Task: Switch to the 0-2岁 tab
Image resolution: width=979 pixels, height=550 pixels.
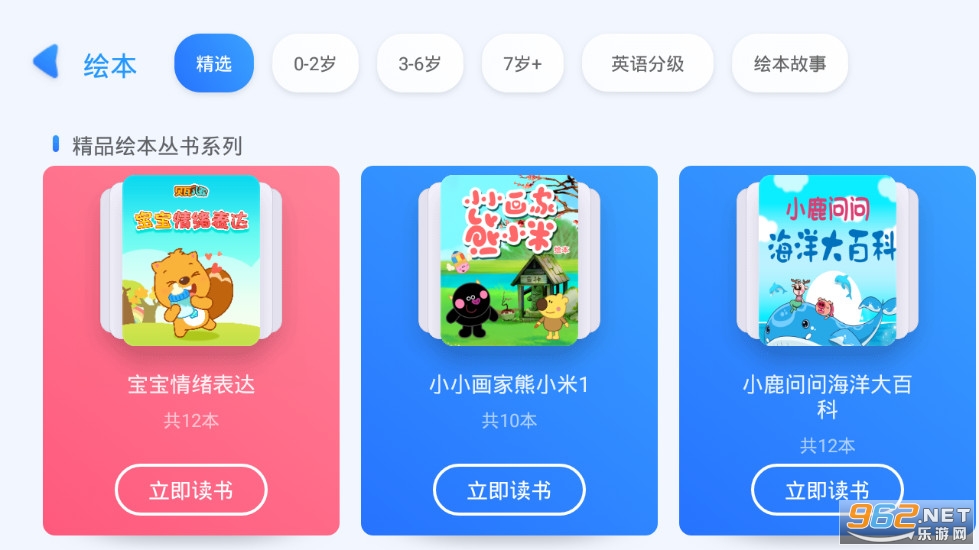Action: tap(315, 63)
